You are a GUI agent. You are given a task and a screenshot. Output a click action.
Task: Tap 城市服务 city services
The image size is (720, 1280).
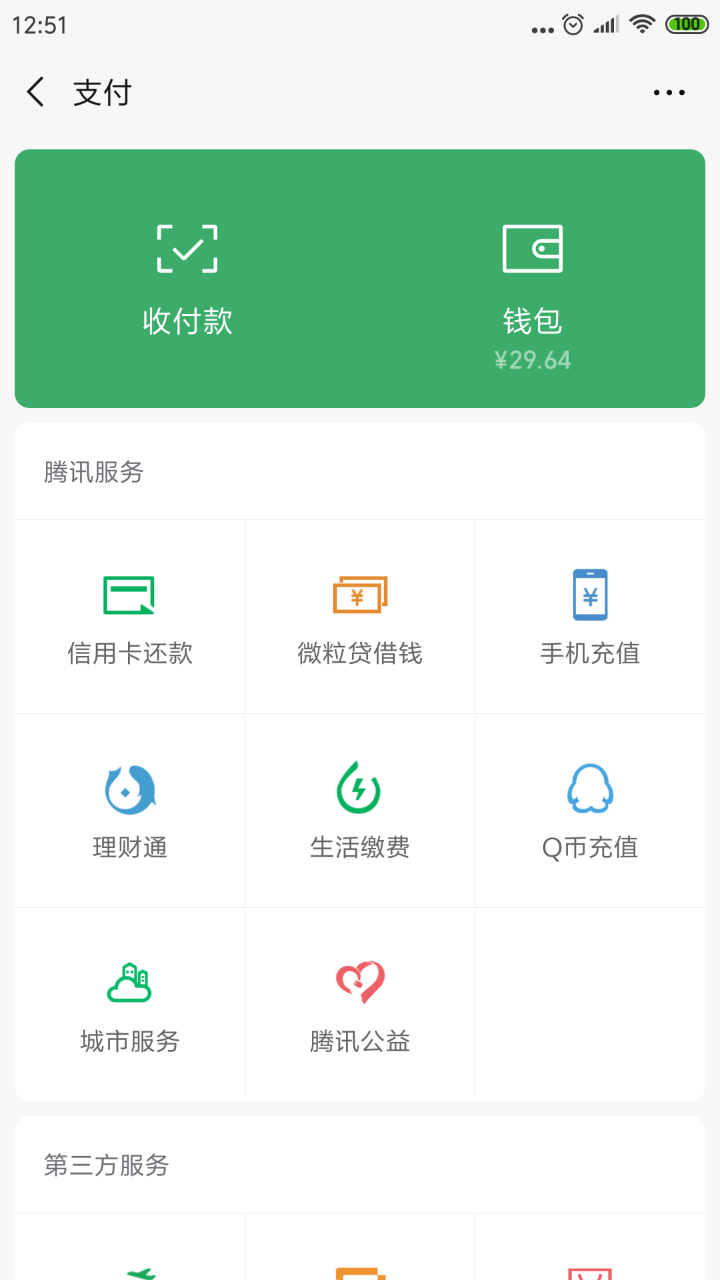tap(129, 1005)
